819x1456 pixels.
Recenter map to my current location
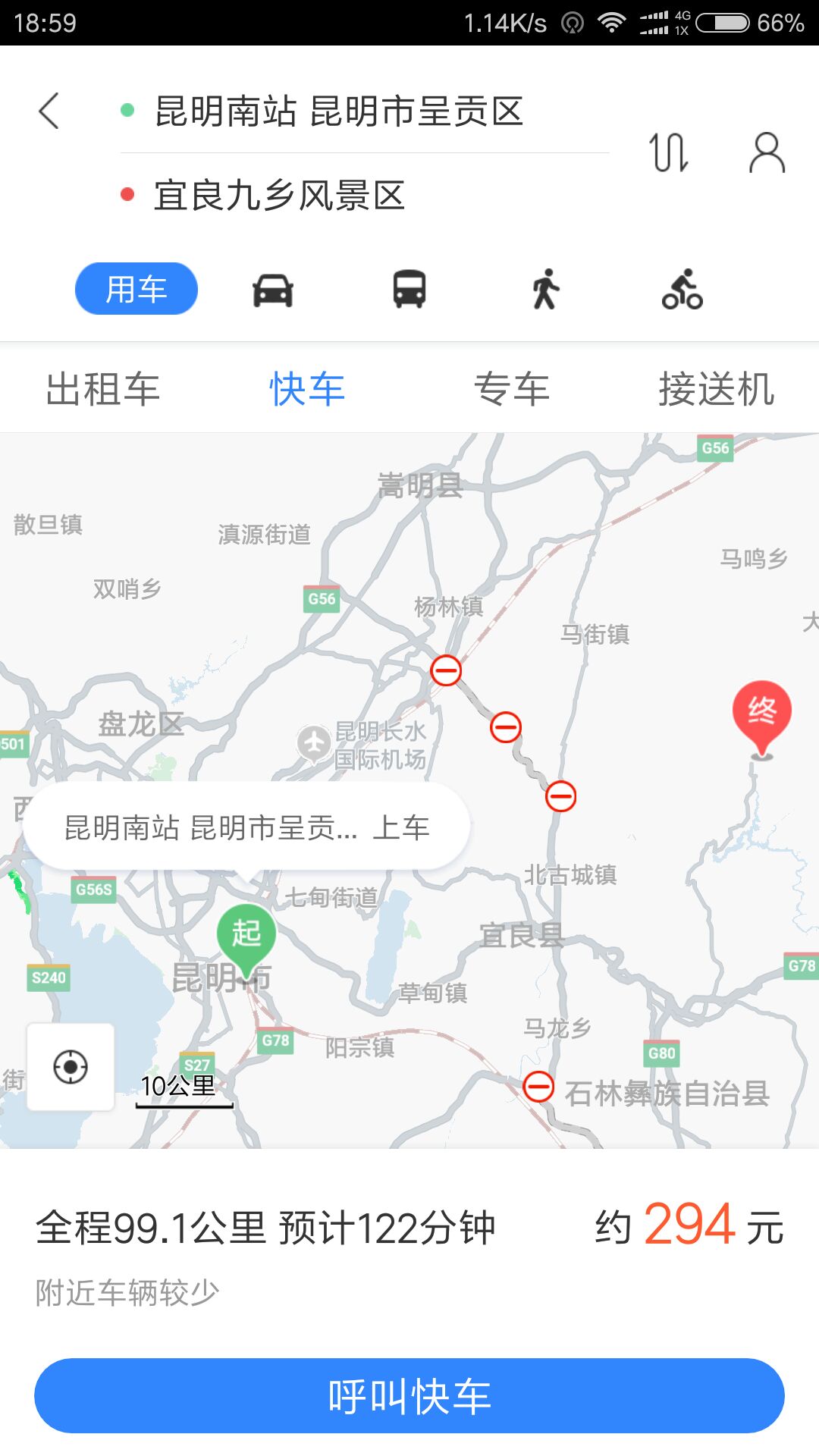tap(71, 1067)
